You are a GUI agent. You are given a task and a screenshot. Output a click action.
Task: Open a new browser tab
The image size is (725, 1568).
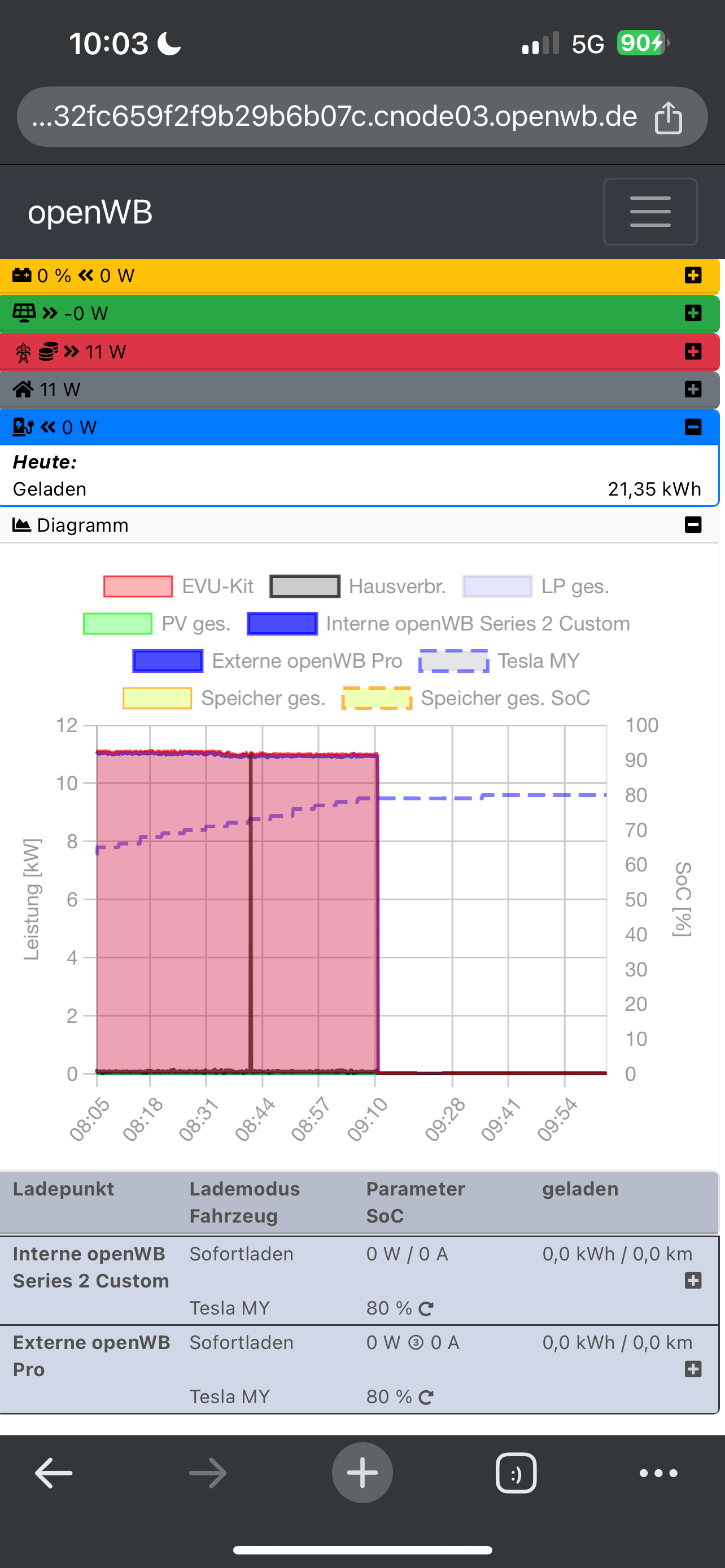pos(362,1473)
